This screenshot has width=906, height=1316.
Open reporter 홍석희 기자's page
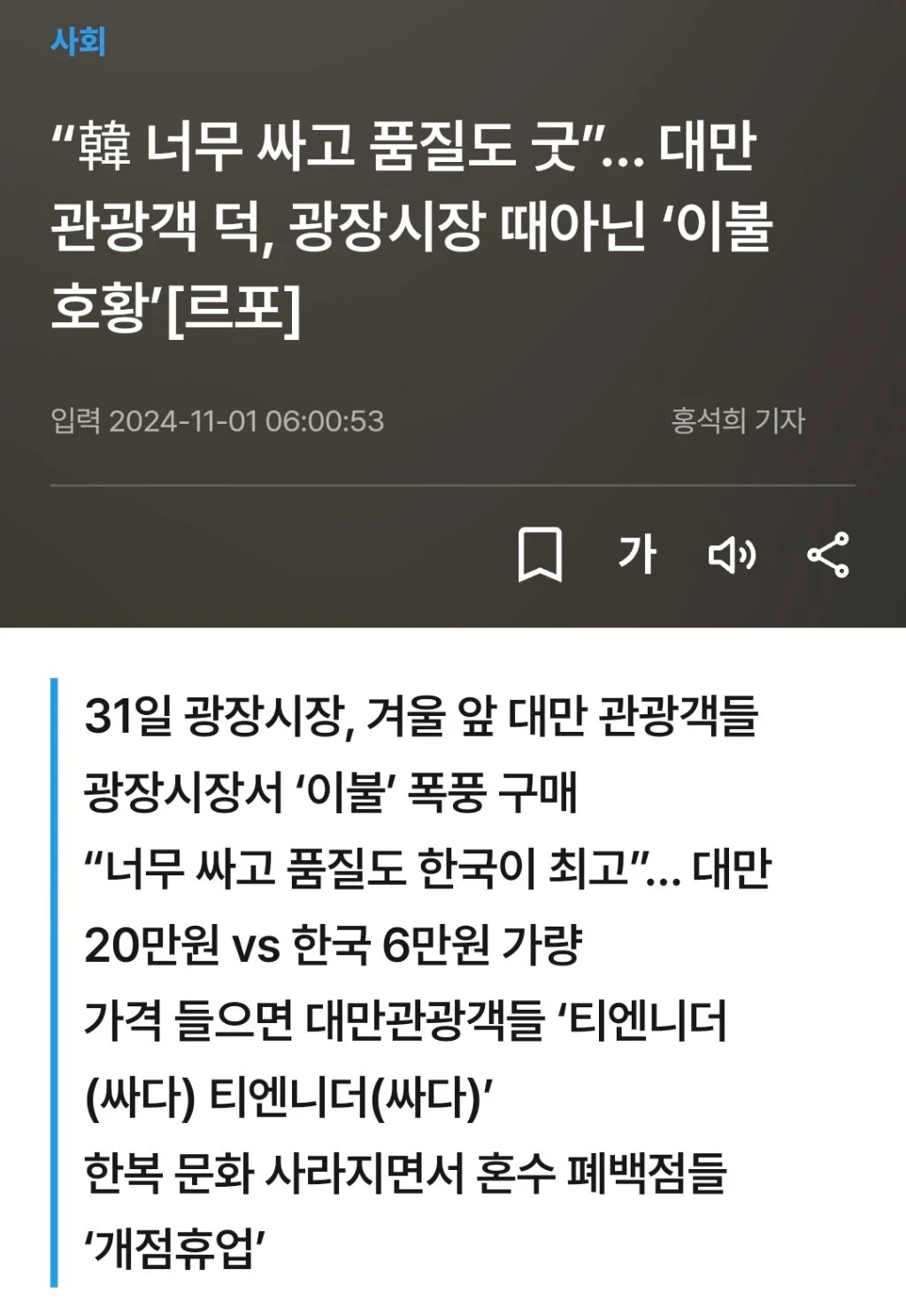coord(738,420)
